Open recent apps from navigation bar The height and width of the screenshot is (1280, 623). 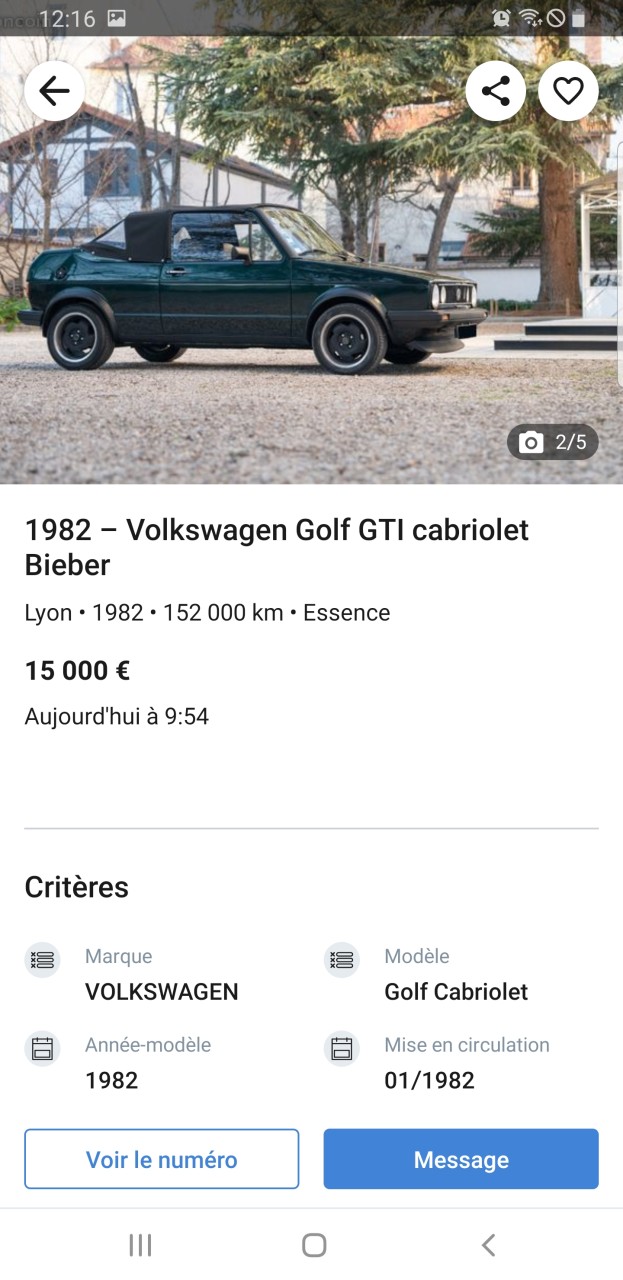point(140,1245)
